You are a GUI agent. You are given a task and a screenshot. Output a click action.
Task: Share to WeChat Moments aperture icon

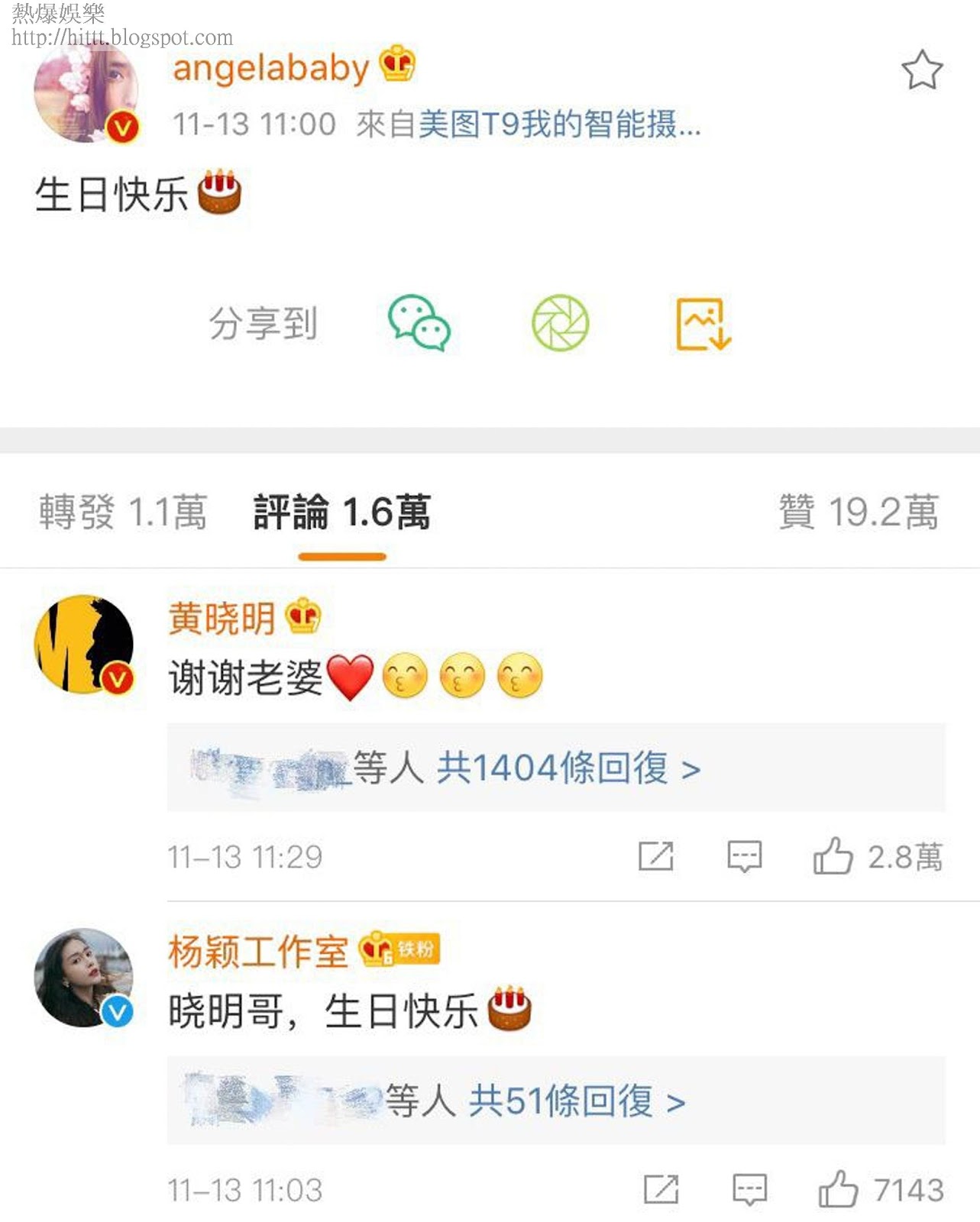tap(560, 323)
